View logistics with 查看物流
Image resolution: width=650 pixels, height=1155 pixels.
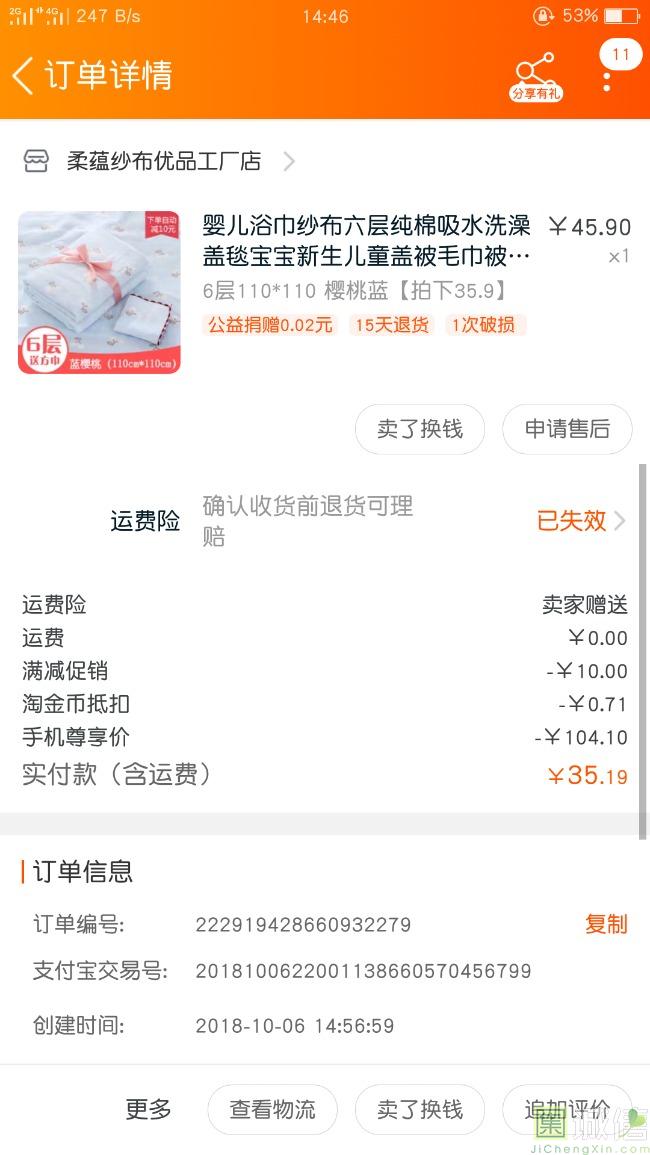[x=272, y=1109]
